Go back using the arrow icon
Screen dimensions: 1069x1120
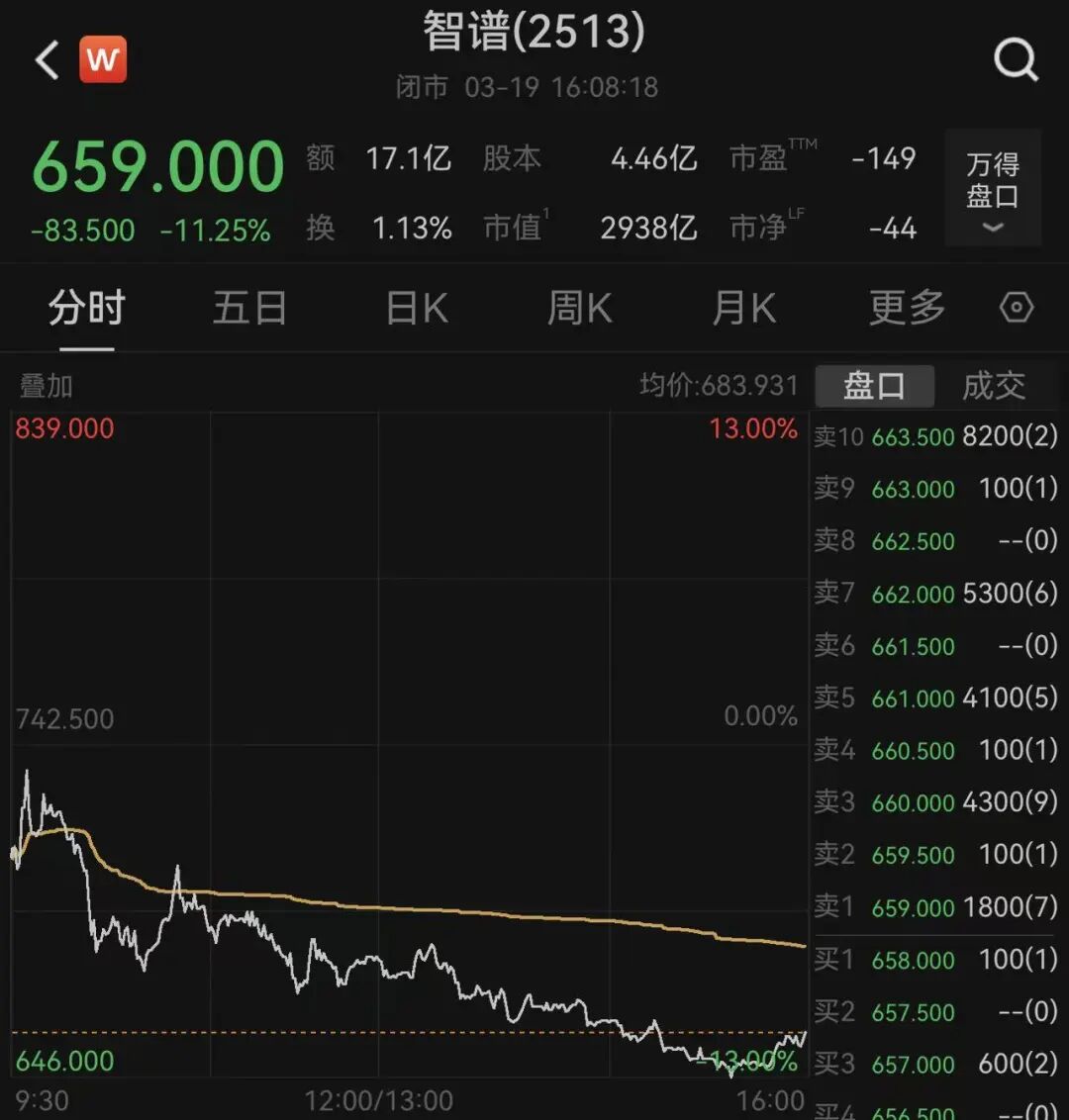pyautogui.click(x=47, y=61)
